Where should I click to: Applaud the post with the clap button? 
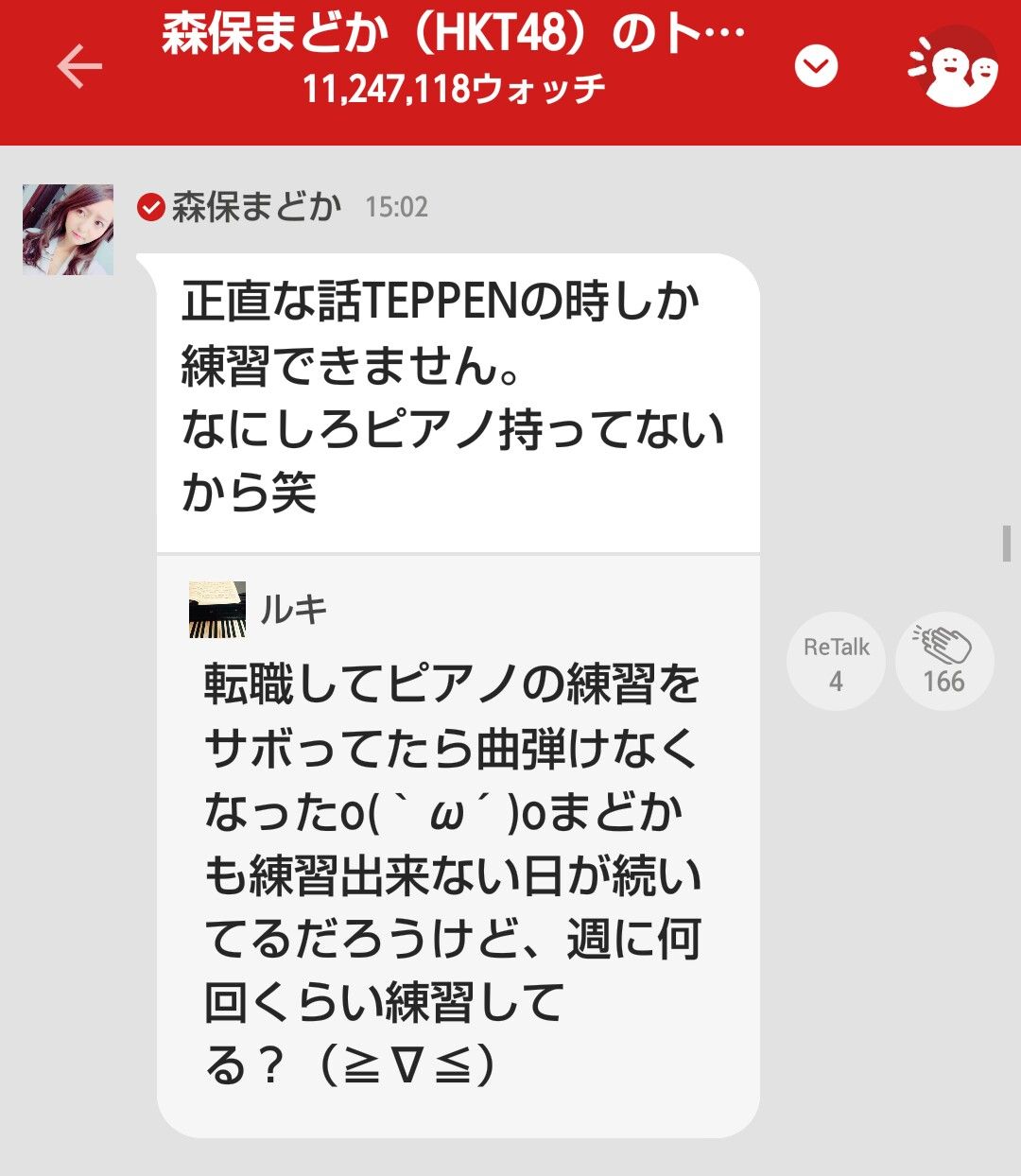click(x=943, y=662)
